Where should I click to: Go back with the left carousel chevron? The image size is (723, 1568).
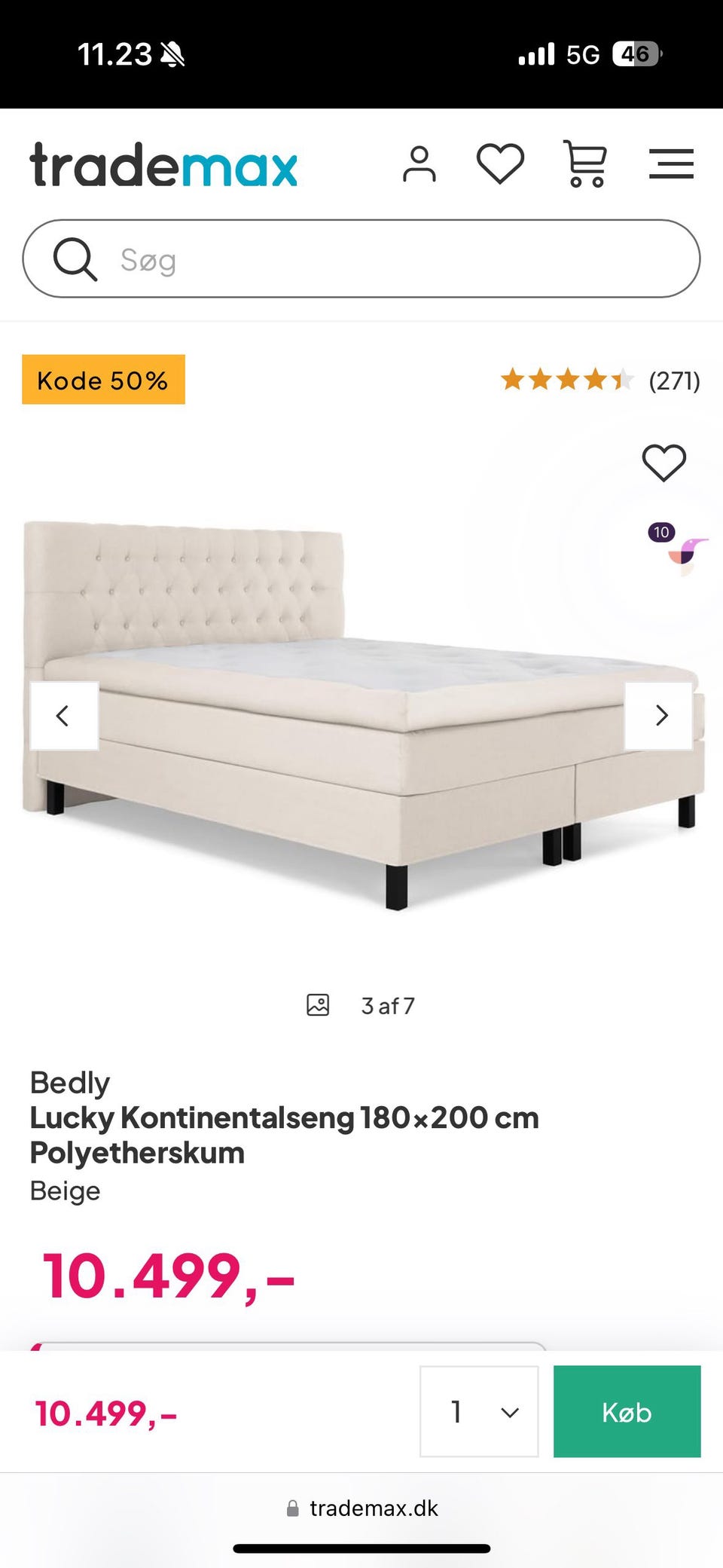64,716
